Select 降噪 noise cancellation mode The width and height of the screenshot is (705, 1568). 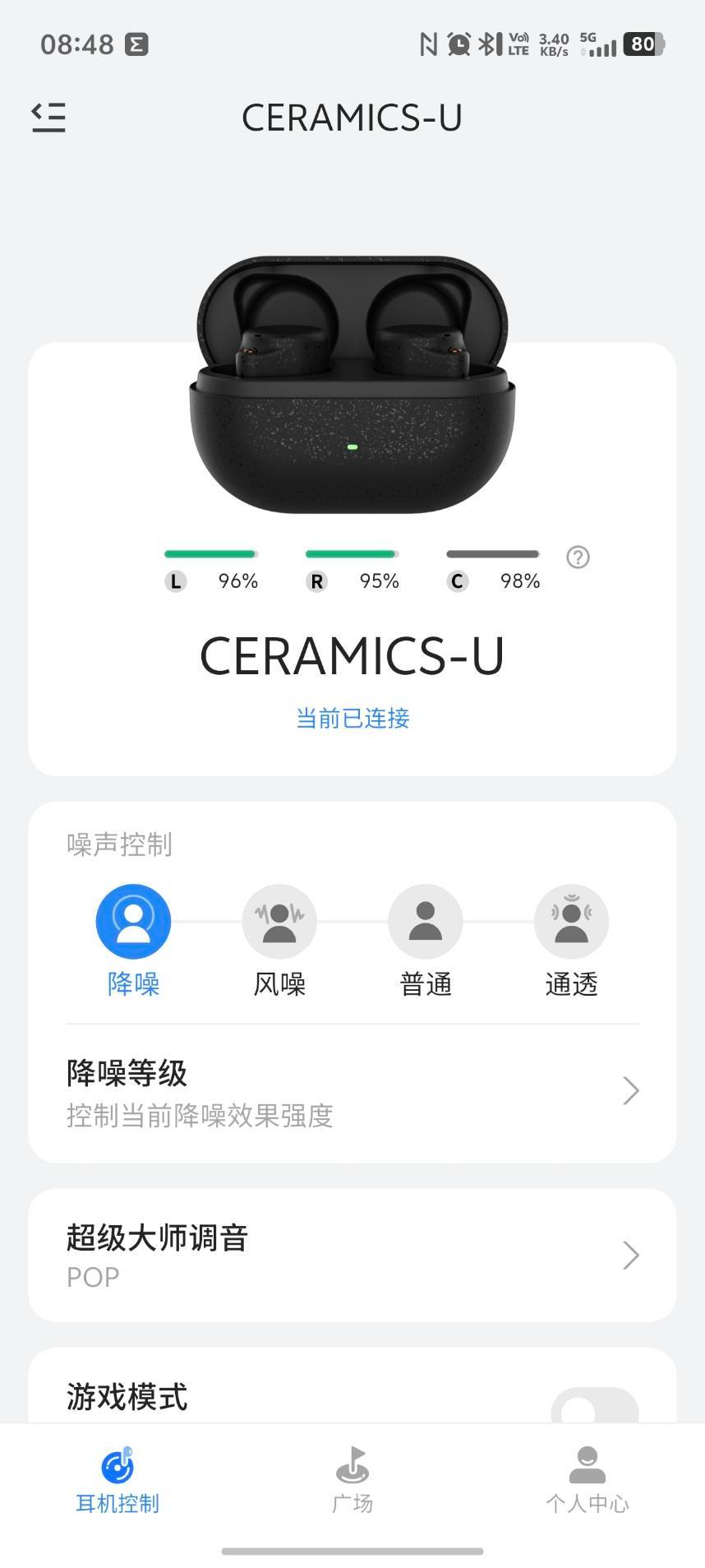tap(133, 922)
